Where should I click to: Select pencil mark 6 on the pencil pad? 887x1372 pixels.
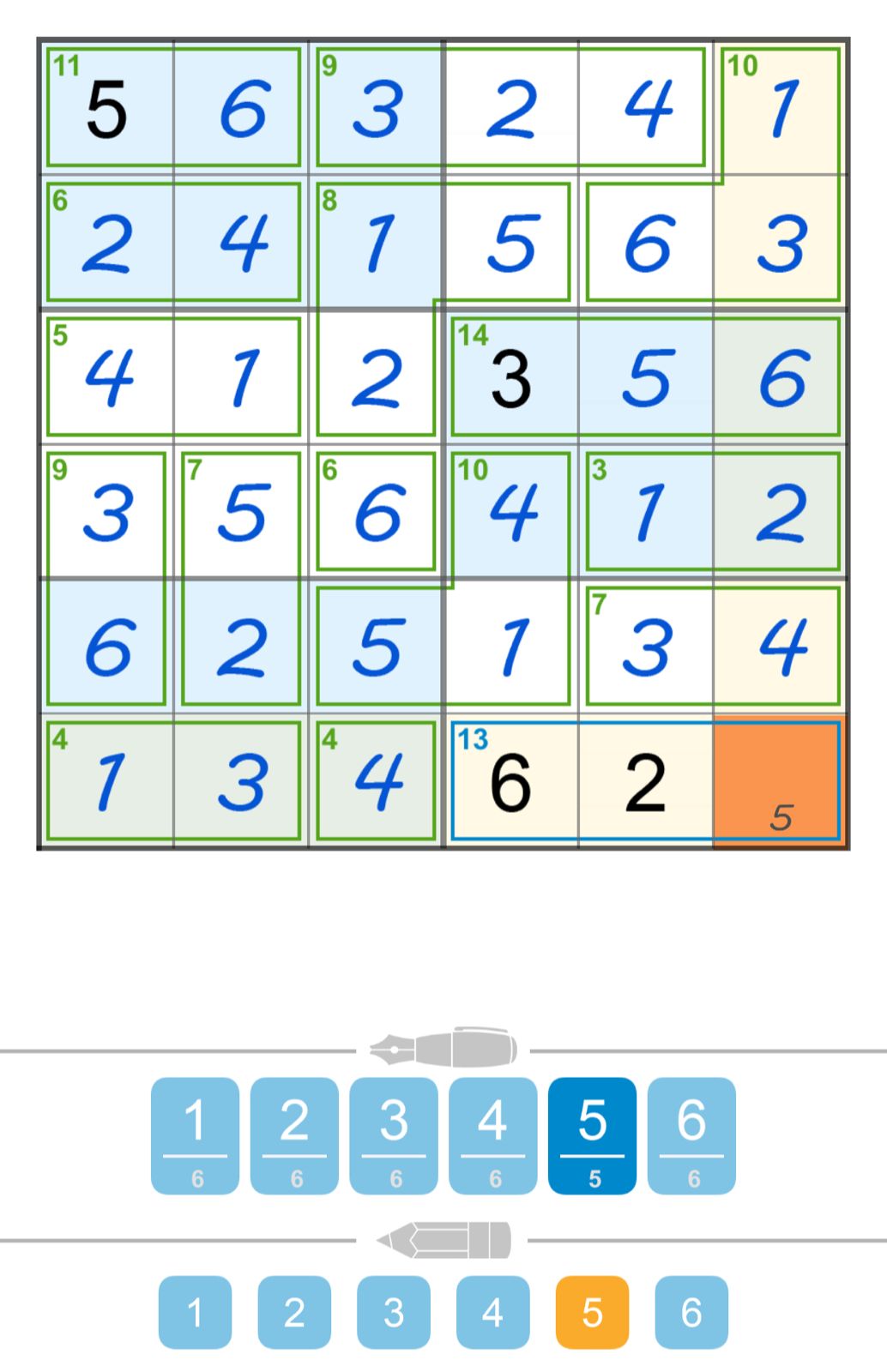point(690,1311)
